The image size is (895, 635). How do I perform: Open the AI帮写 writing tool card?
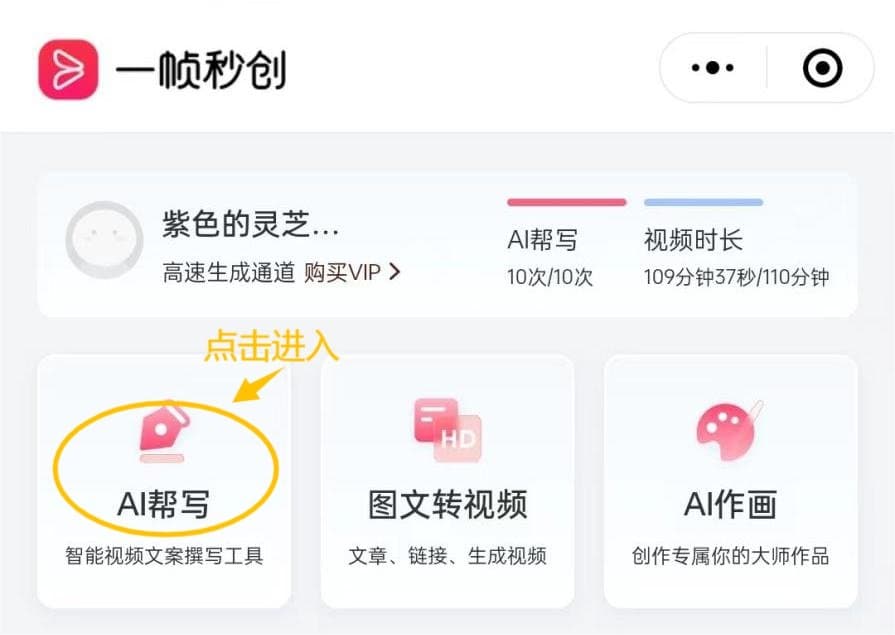coord(164,481)
